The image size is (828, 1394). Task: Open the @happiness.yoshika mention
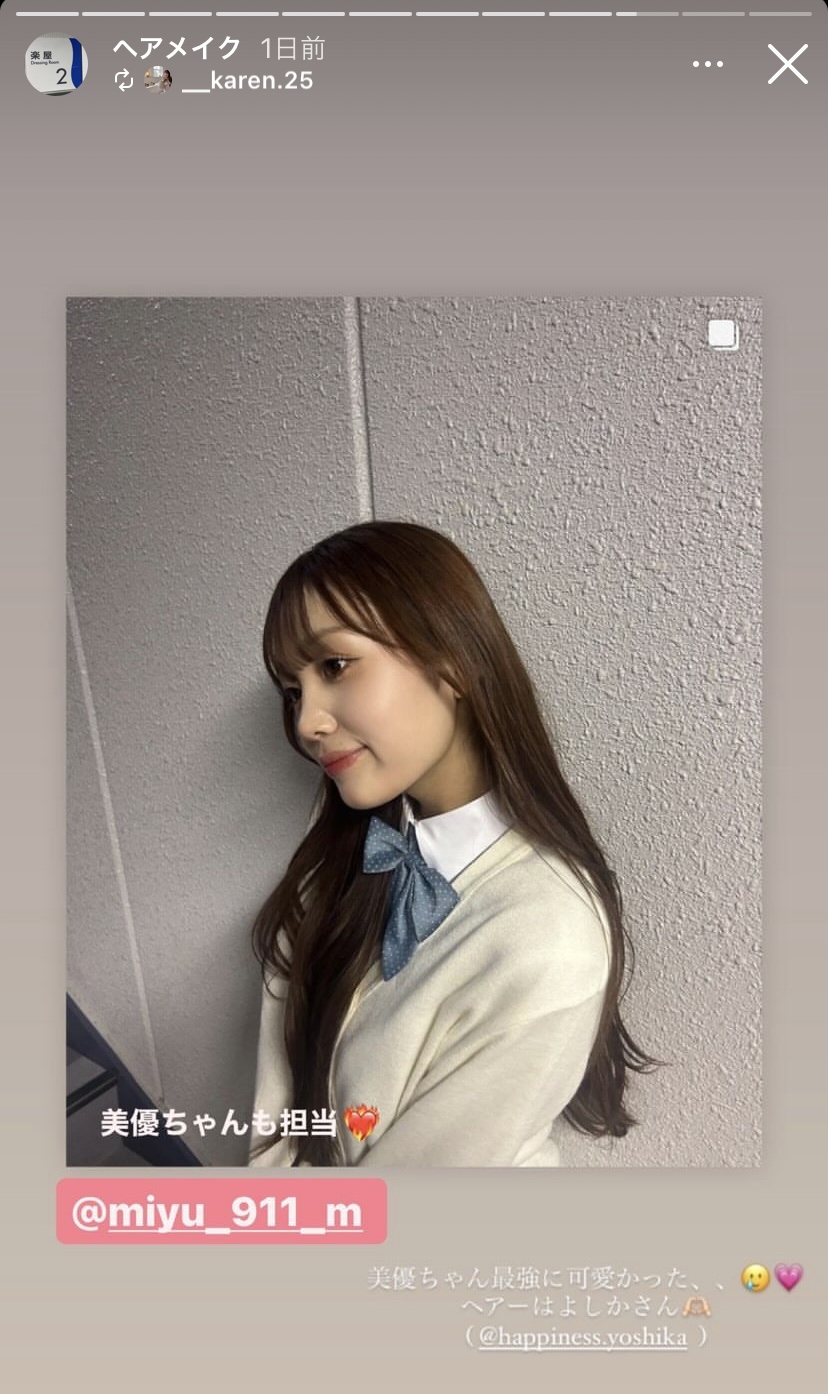[582, 1336]
